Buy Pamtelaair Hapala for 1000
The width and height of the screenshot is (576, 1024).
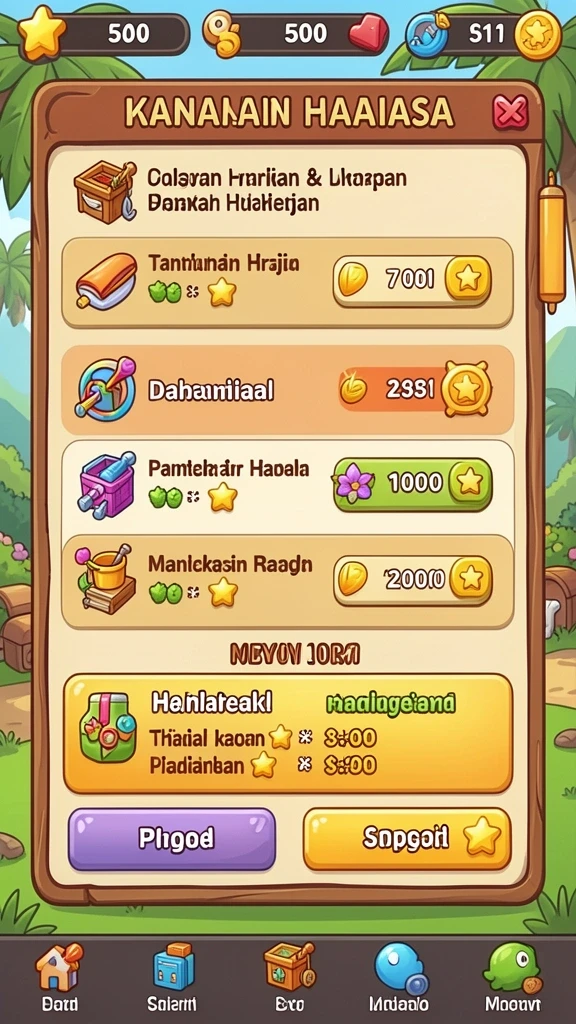pyautogui.click(x=412, y=483)
